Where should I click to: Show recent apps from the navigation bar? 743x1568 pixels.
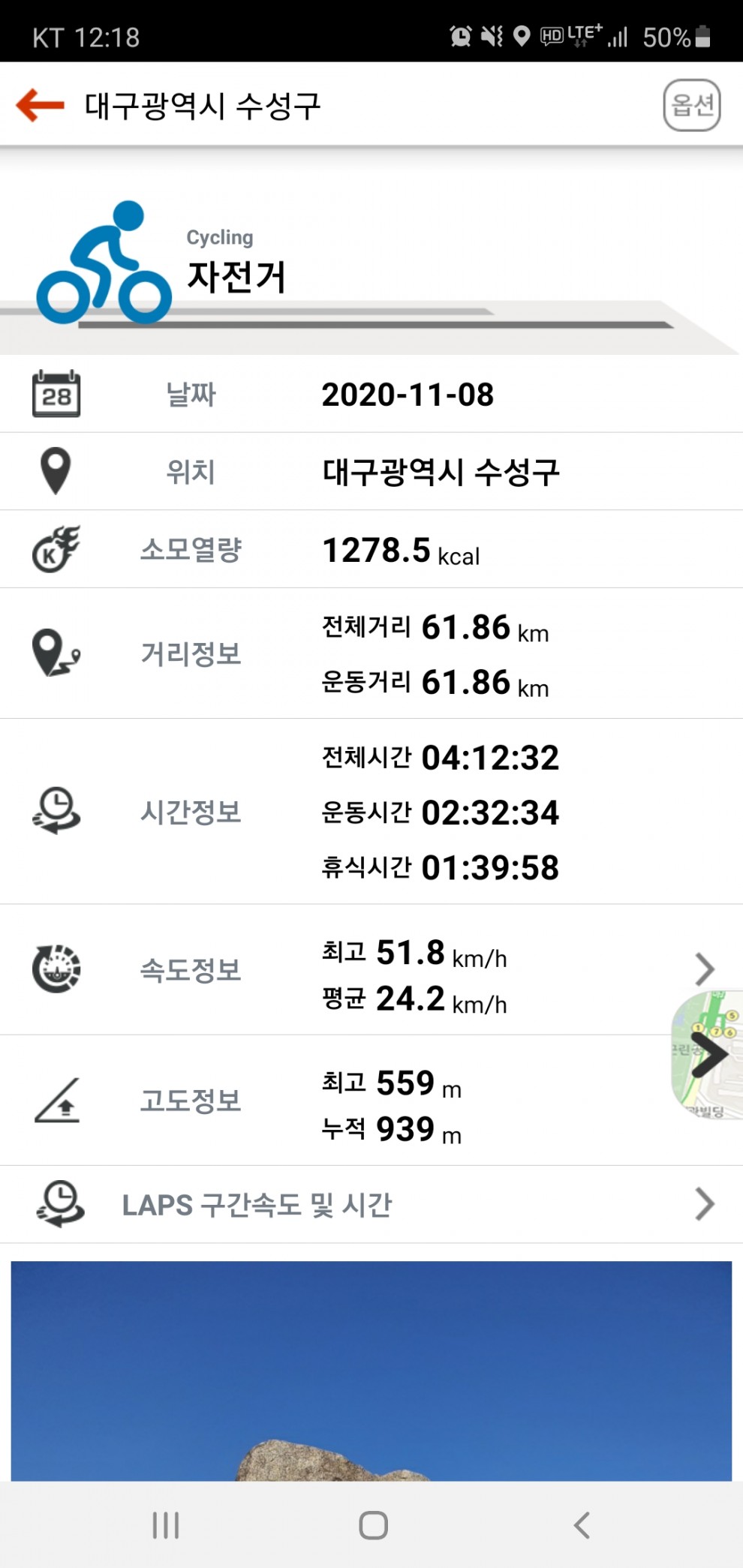point(166,1525)
